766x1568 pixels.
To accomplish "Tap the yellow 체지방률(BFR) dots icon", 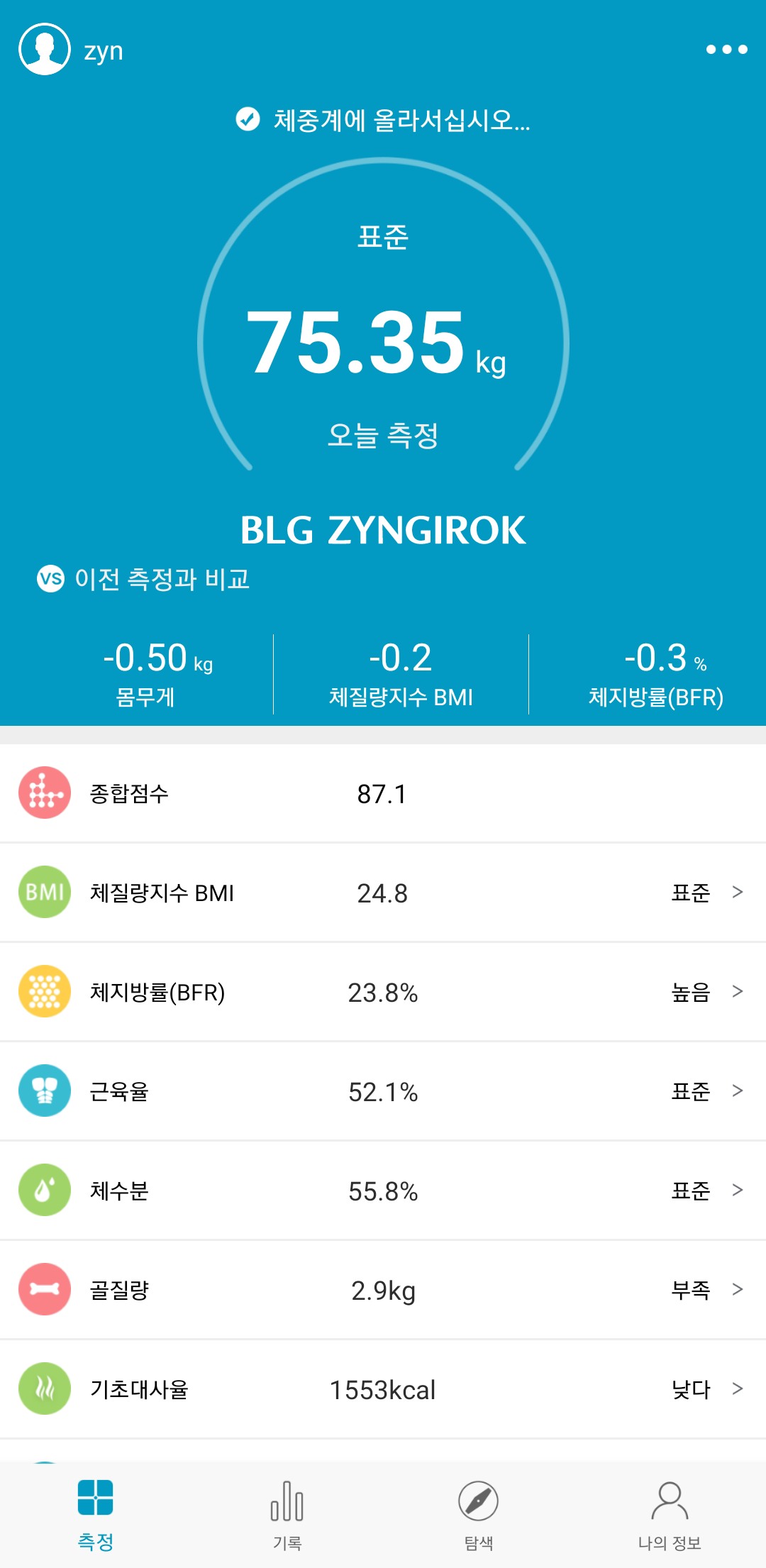I will 45,993.
